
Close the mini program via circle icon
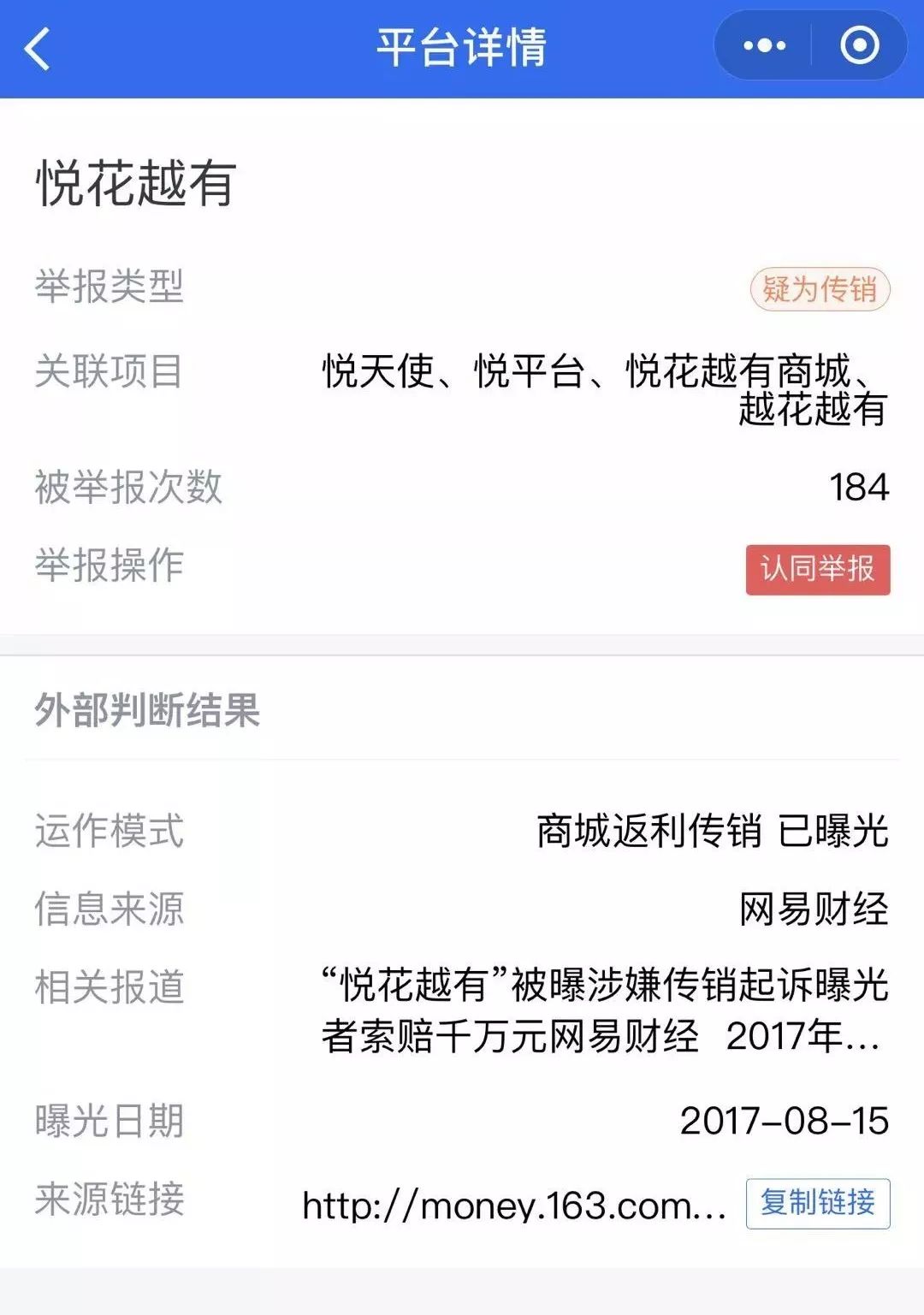pyautogui.click(x=859, y=46)
